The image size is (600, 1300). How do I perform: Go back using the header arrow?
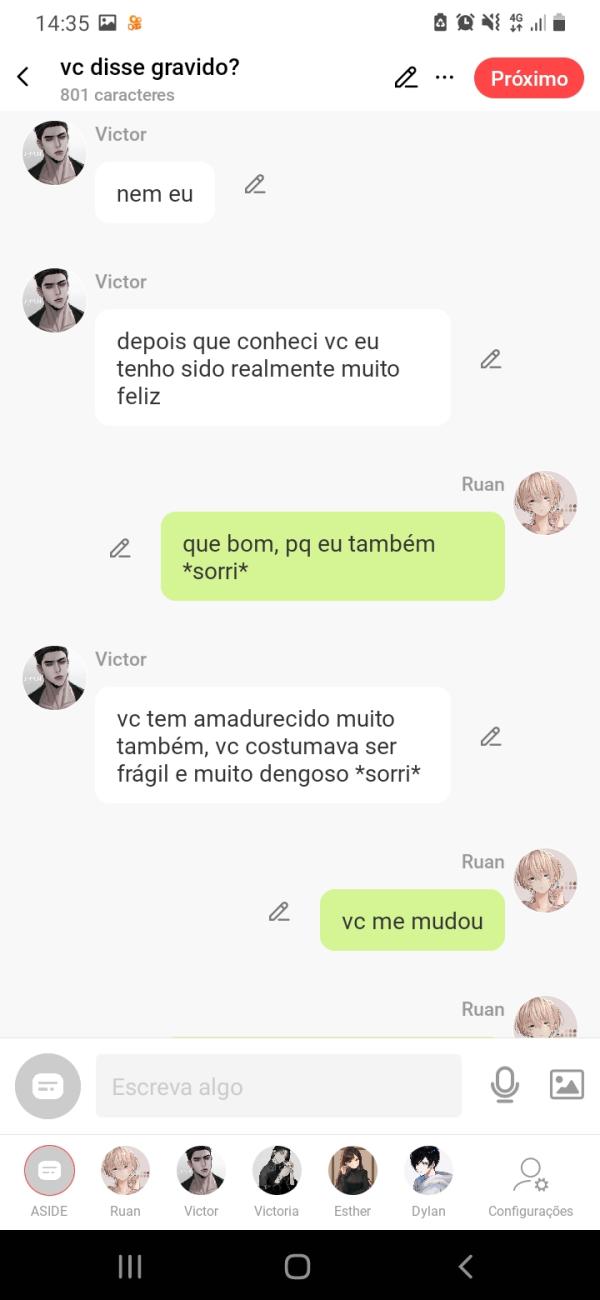(23, 78)
